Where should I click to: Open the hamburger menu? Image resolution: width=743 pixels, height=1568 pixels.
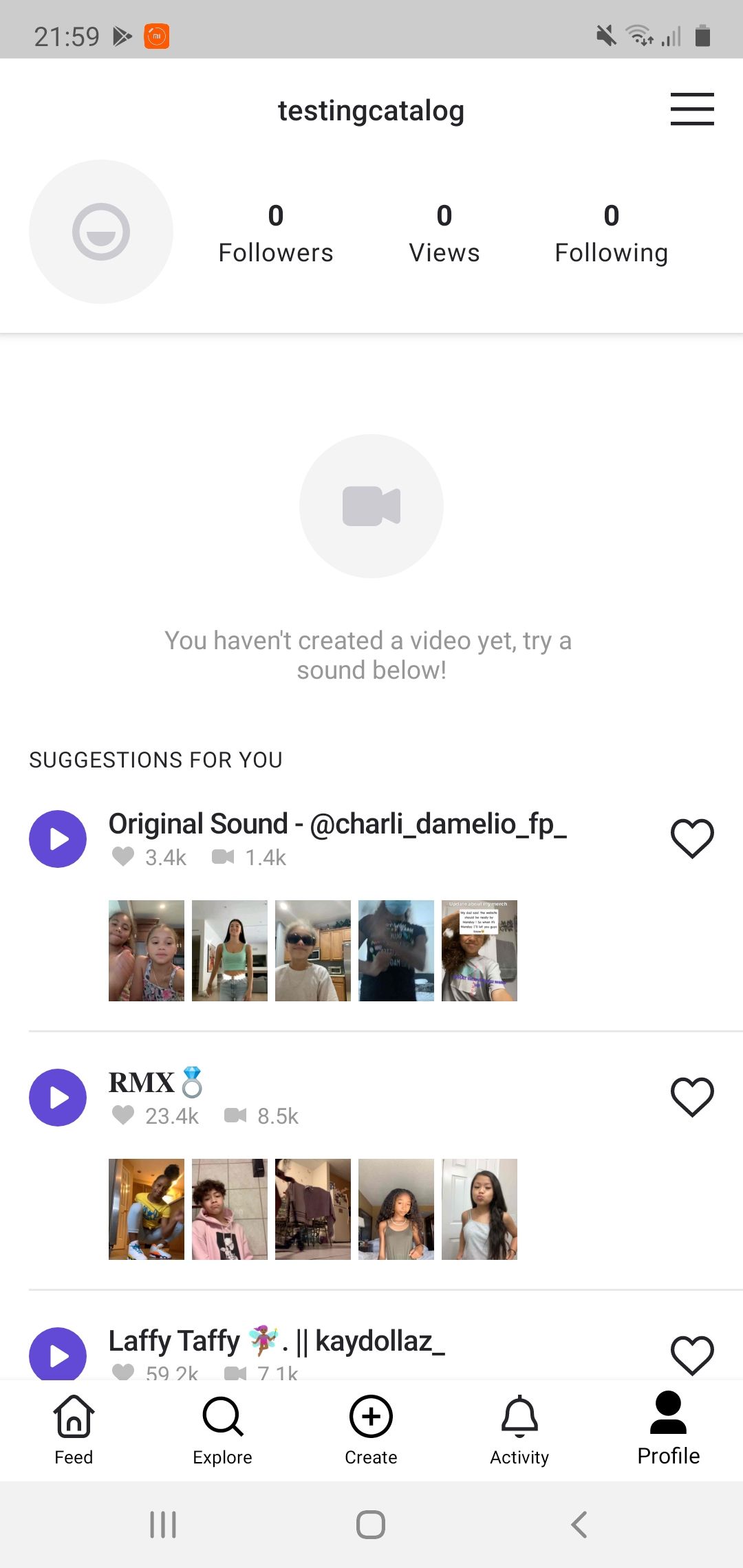pyautogui.click(x=692, y=109)
